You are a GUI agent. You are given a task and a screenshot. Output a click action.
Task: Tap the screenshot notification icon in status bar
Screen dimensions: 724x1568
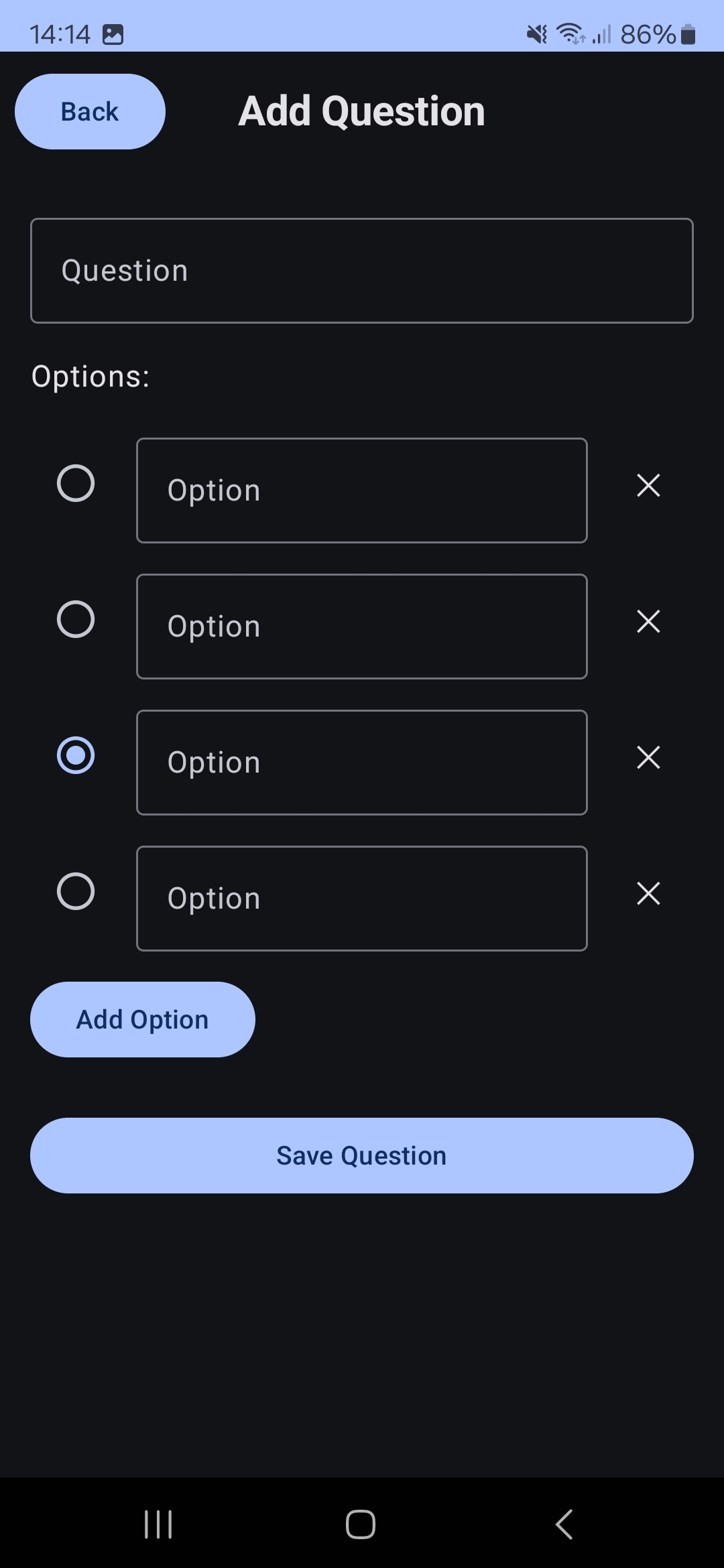pyautogui.click(x=113, y=34)
